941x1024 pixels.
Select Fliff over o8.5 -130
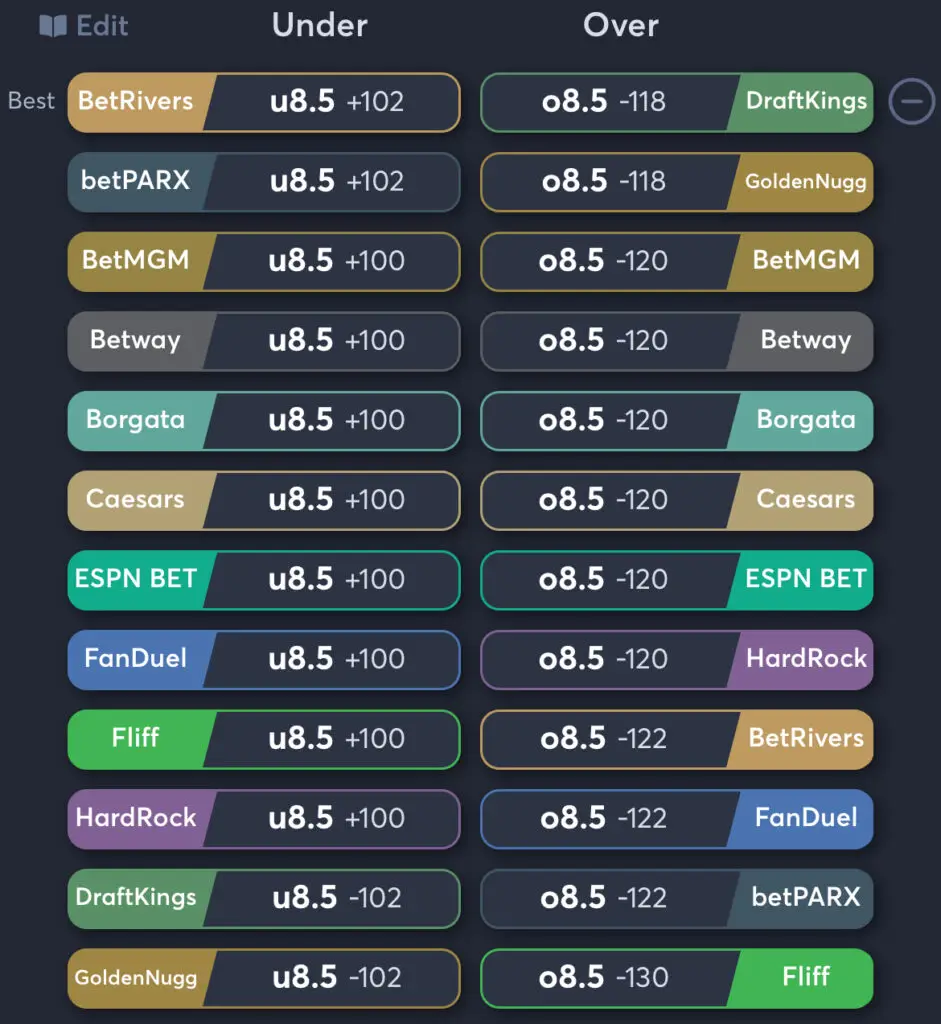tap(677, 977)
